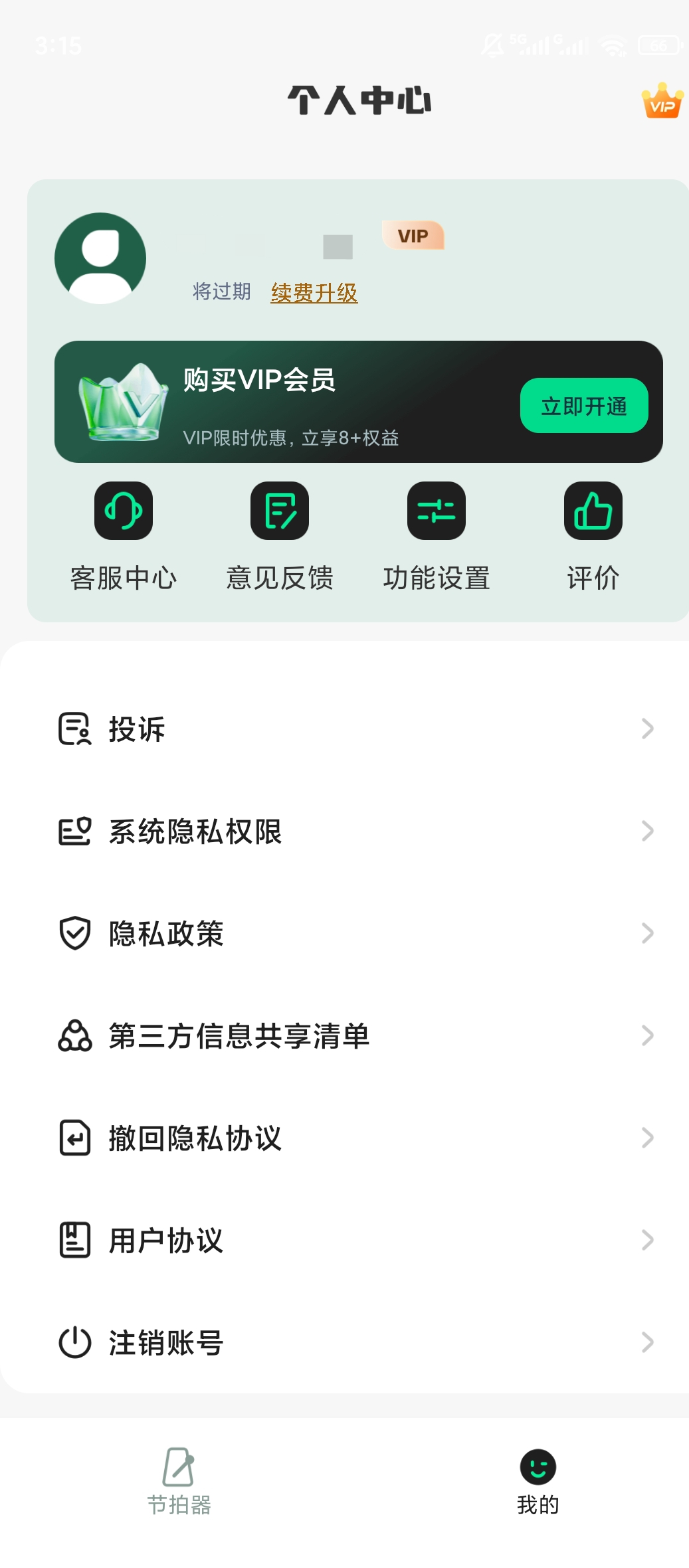The height and width of the screenshot is (1568, 689).
Task: Tap 评价 to rate the app
Action: (593, 537)
